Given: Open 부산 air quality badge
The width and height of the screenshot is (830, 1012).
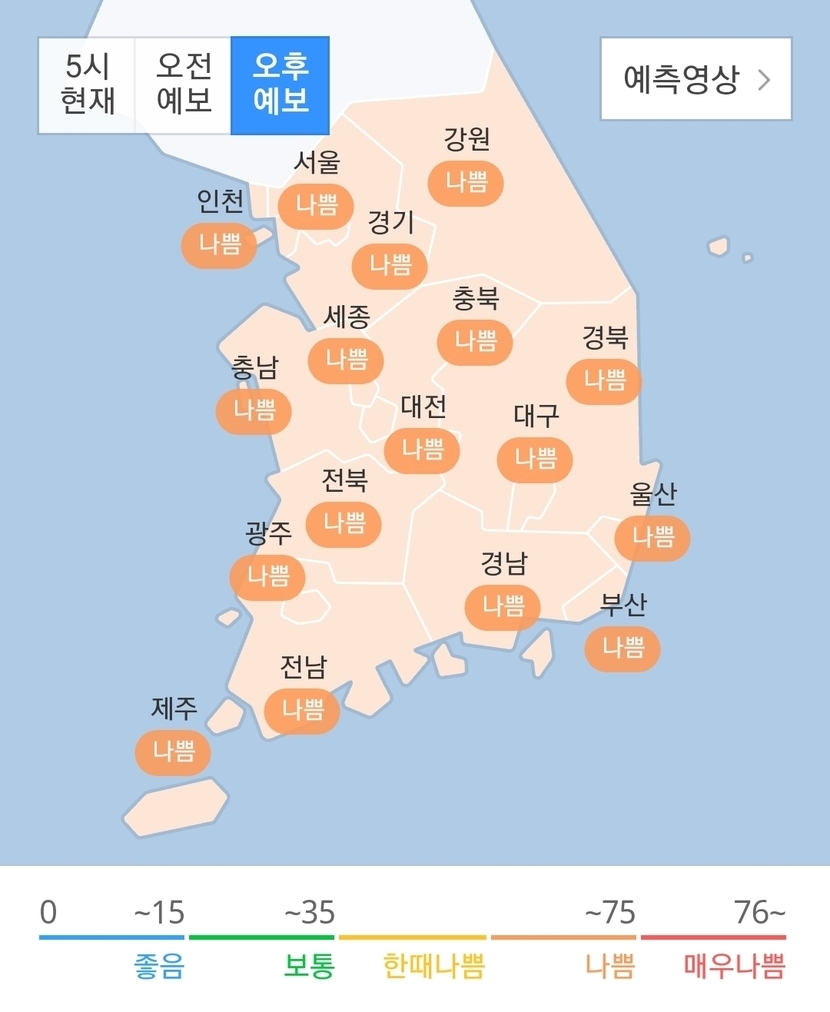Looking at the screenshot, I should pyautogui.click(x=623, y=648).
